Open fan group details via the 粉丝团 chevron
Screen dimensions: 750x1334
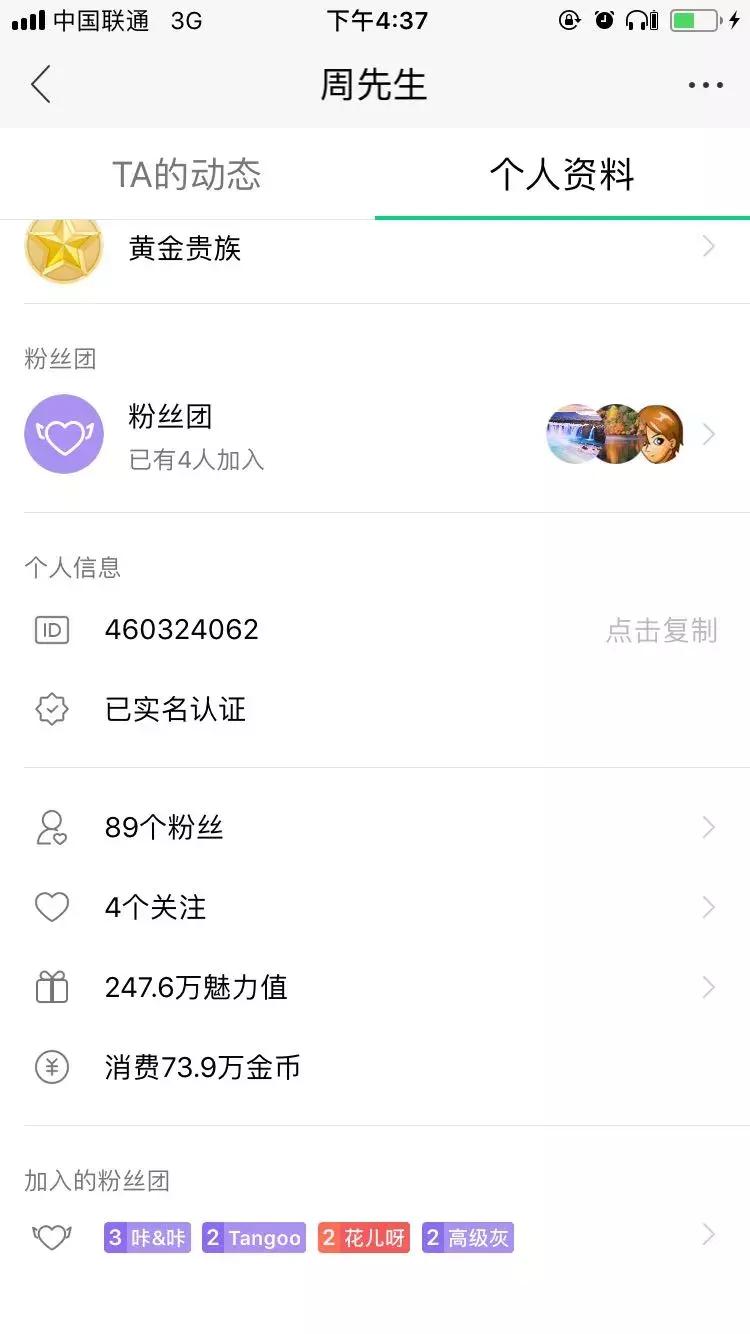(708, 434)
